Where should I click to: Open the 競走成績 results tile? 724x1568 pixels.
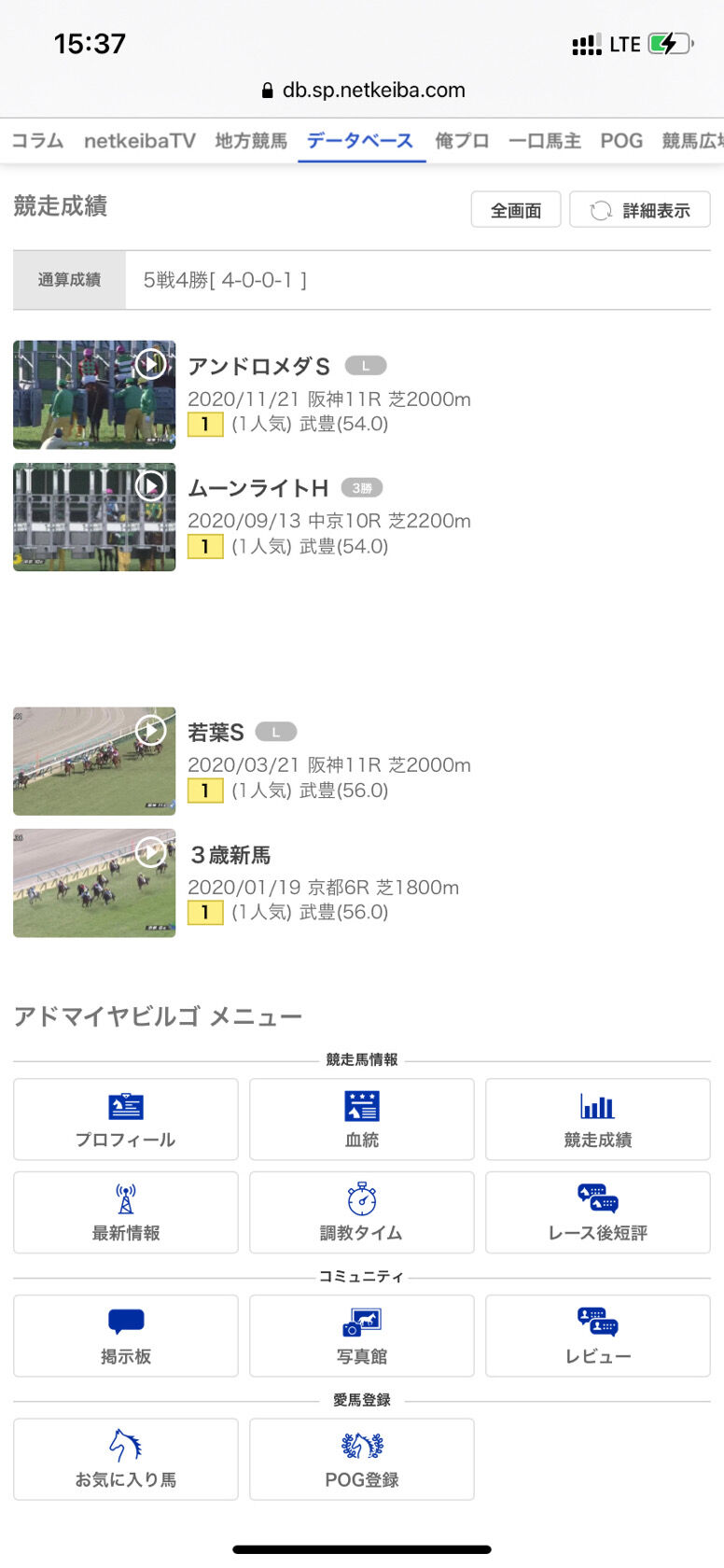pyautogui.click(x=598, y=1119)
